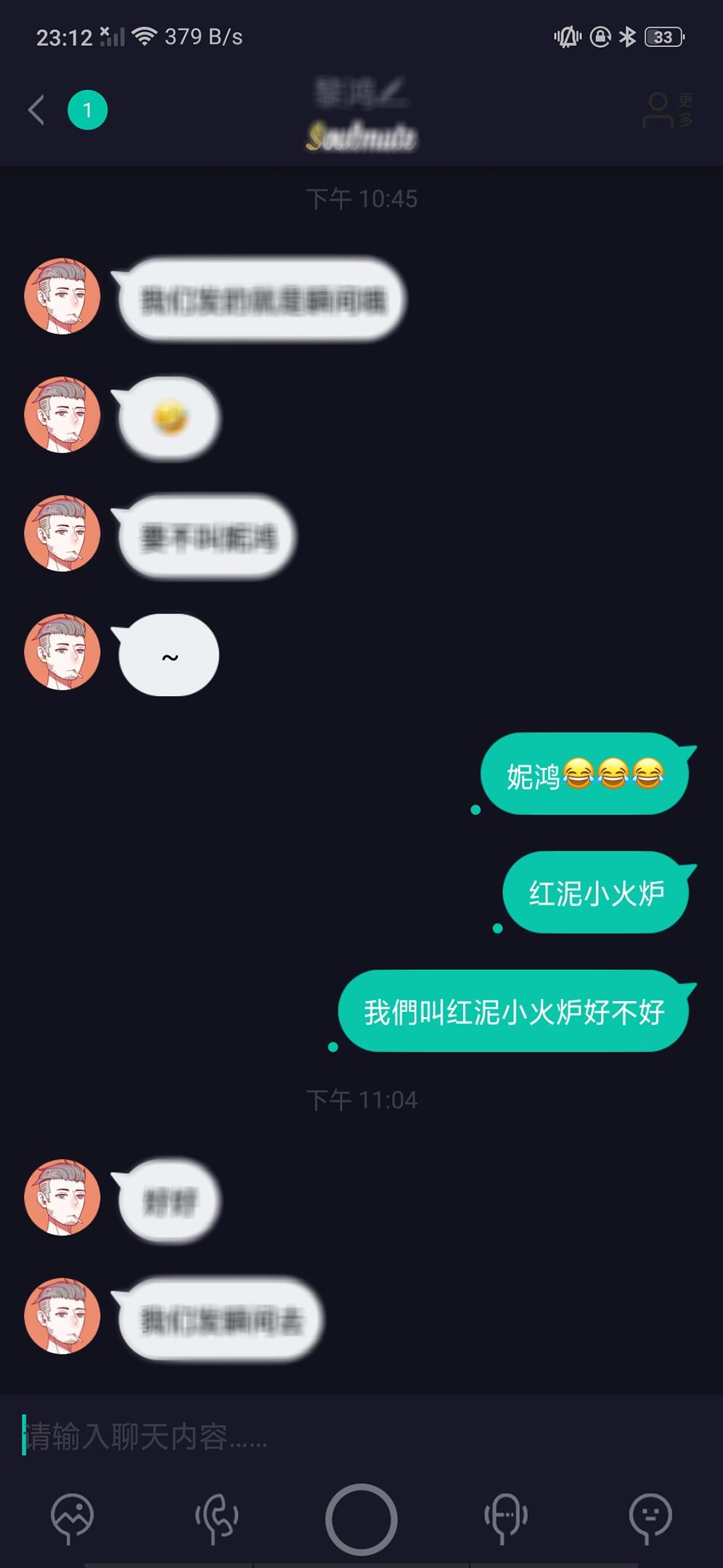Tap the chat text input field
This screenshot has height=1568, width=723.
click(x=361, y=1436)
